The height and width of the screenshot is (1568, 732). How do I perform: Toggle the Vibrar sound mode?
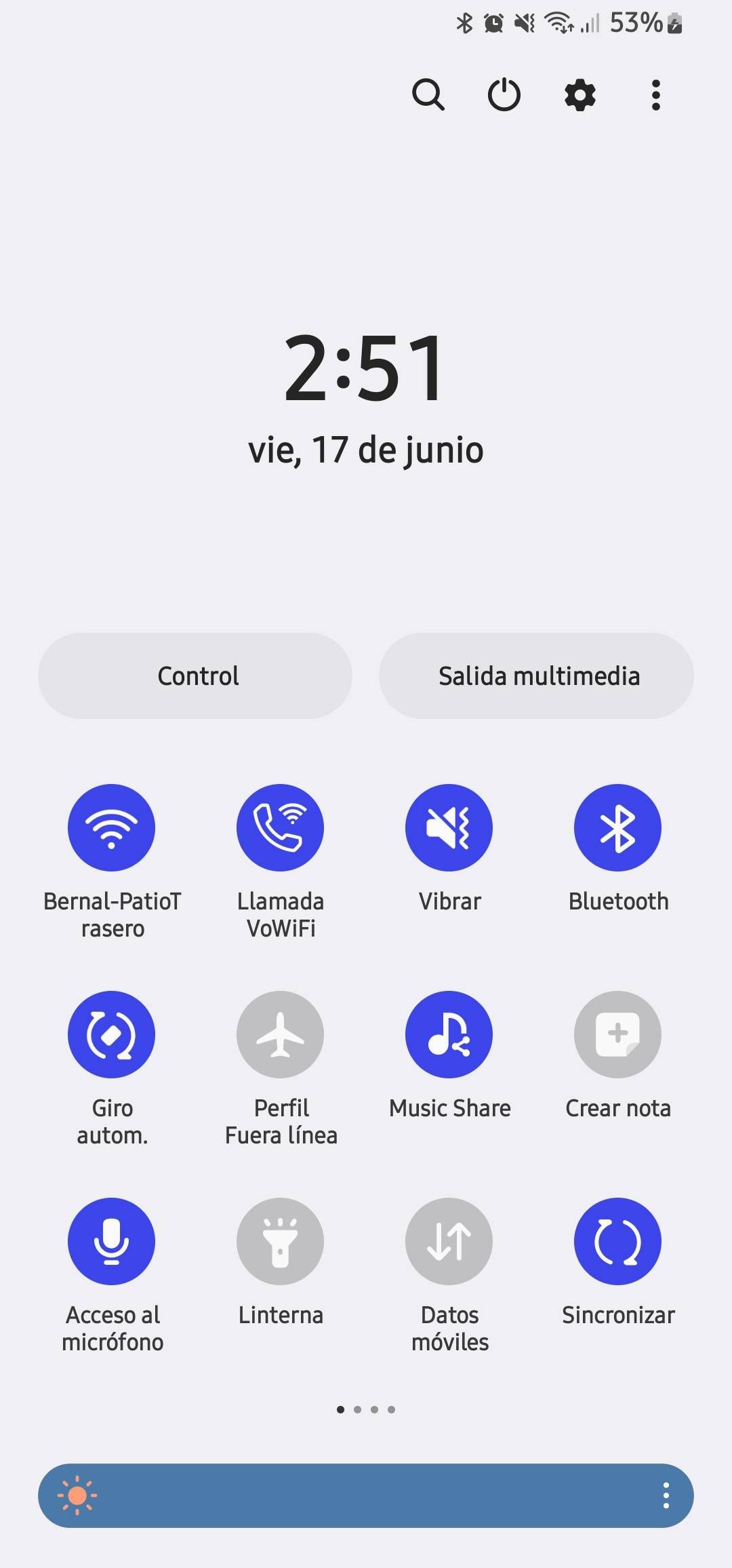click(x=449, y=827)
